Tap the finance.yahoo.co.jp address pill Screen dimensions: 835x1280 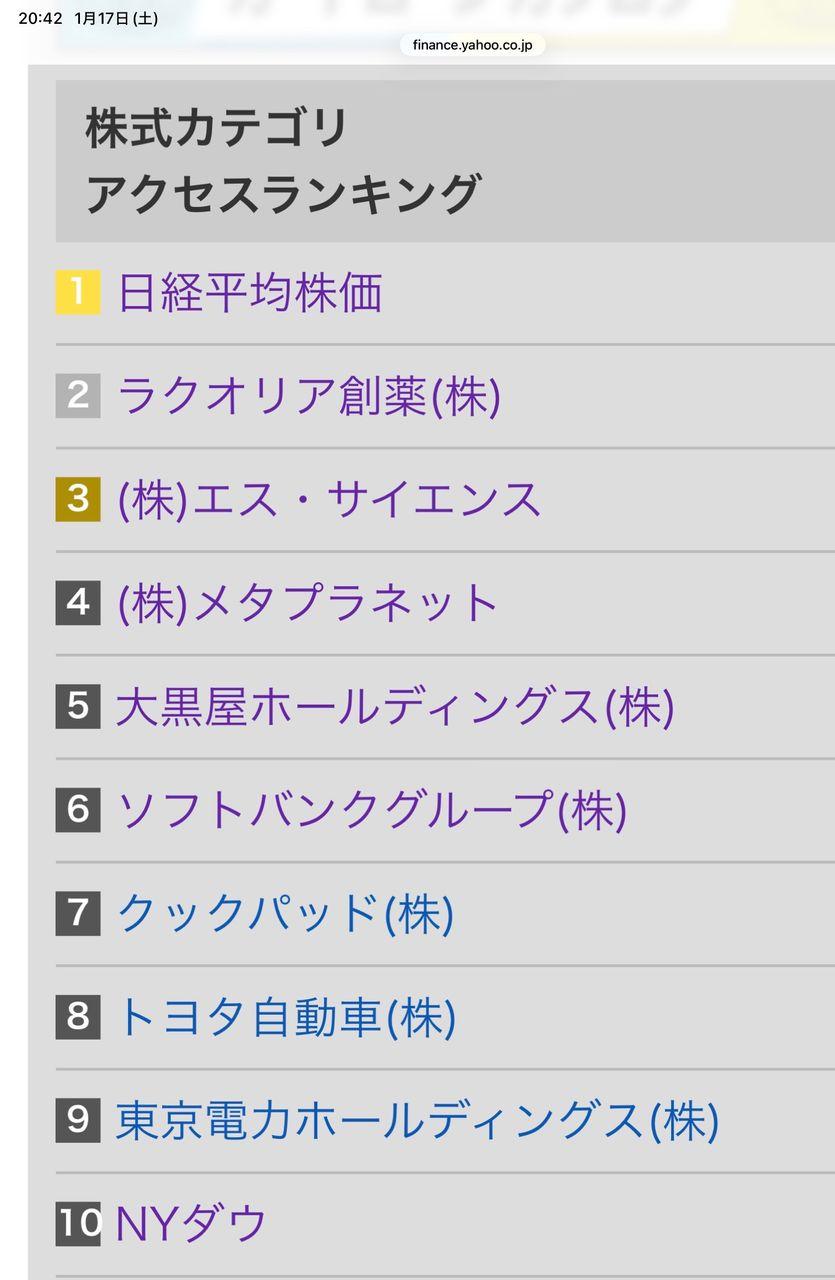pyautogui.click(x=472, y=45)
